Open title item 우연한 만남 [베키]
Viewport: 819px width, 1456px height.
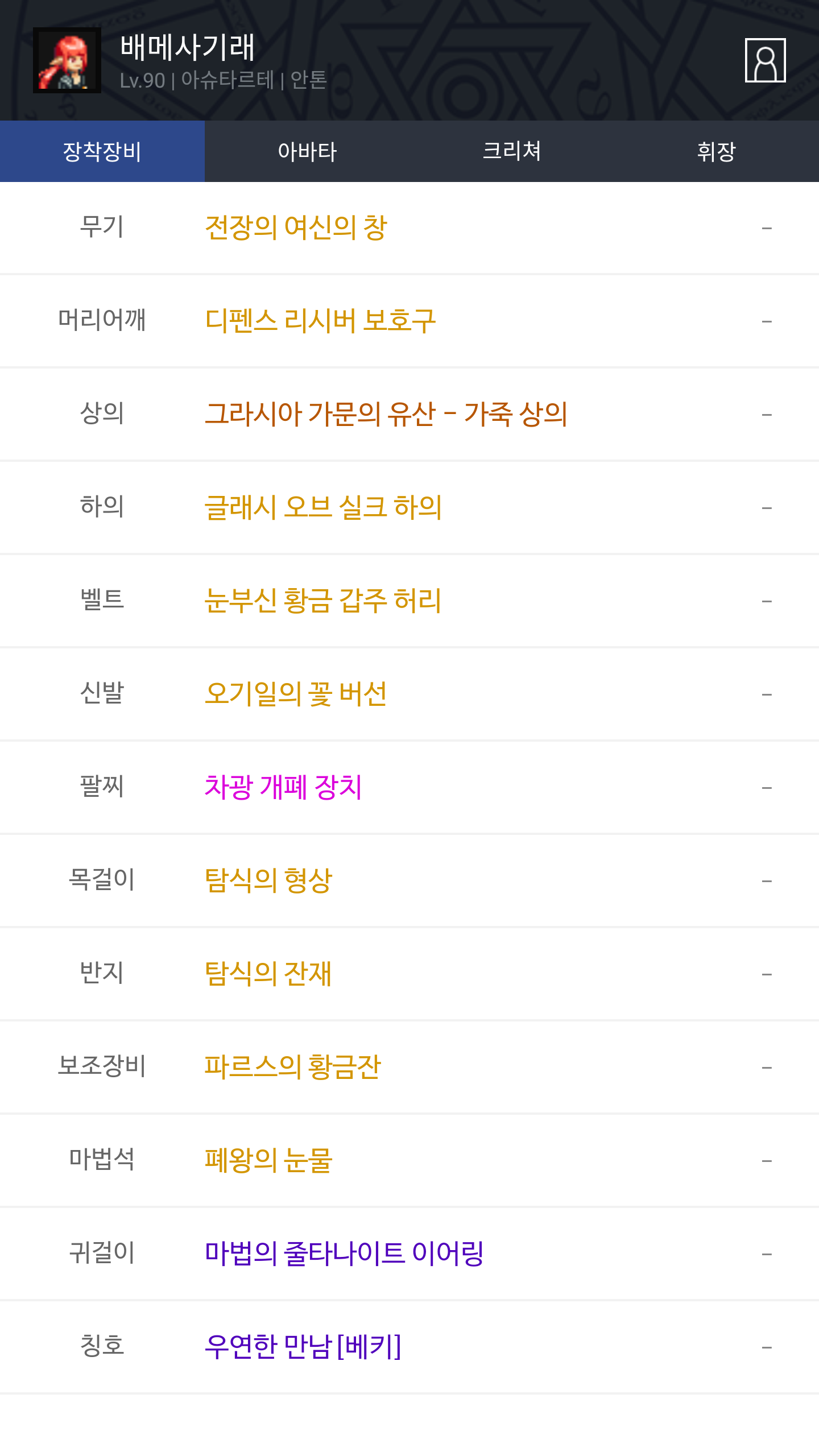click(x=303, y=1347)
